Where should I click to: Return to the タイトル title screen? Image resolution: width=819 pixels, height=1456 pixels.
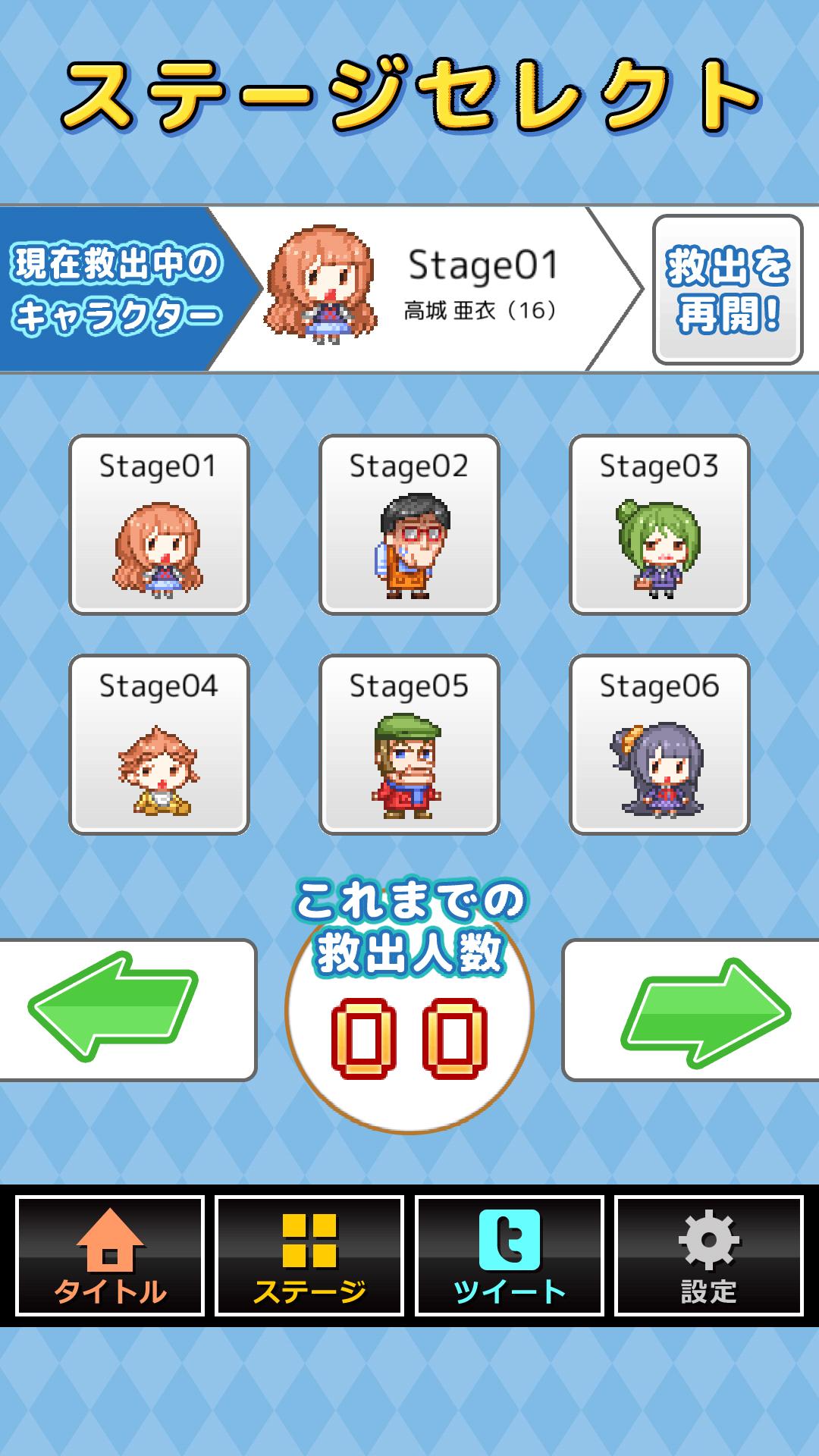(x=111, y=1256)
